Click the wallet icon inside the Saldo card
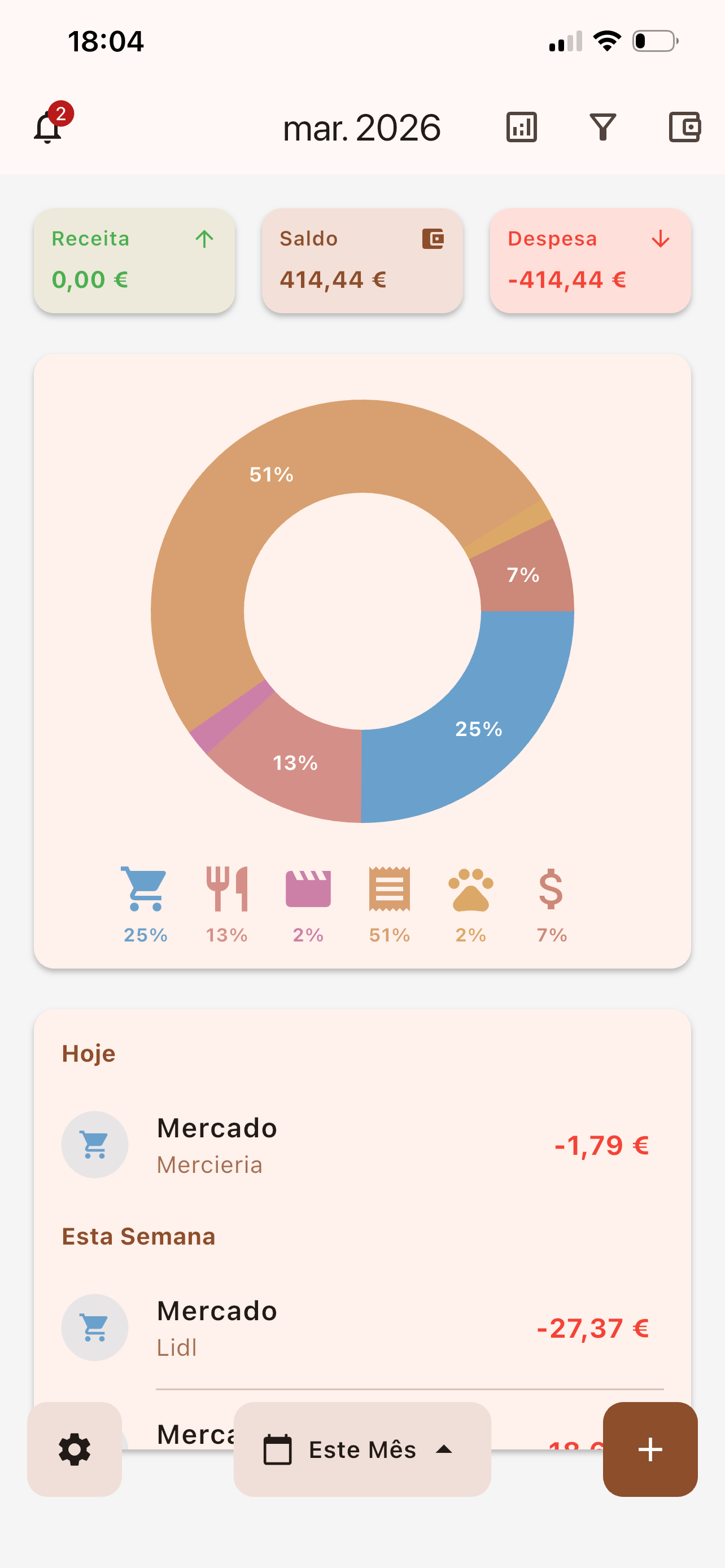Screen dimensions: 725x1568 click(434, 240)
